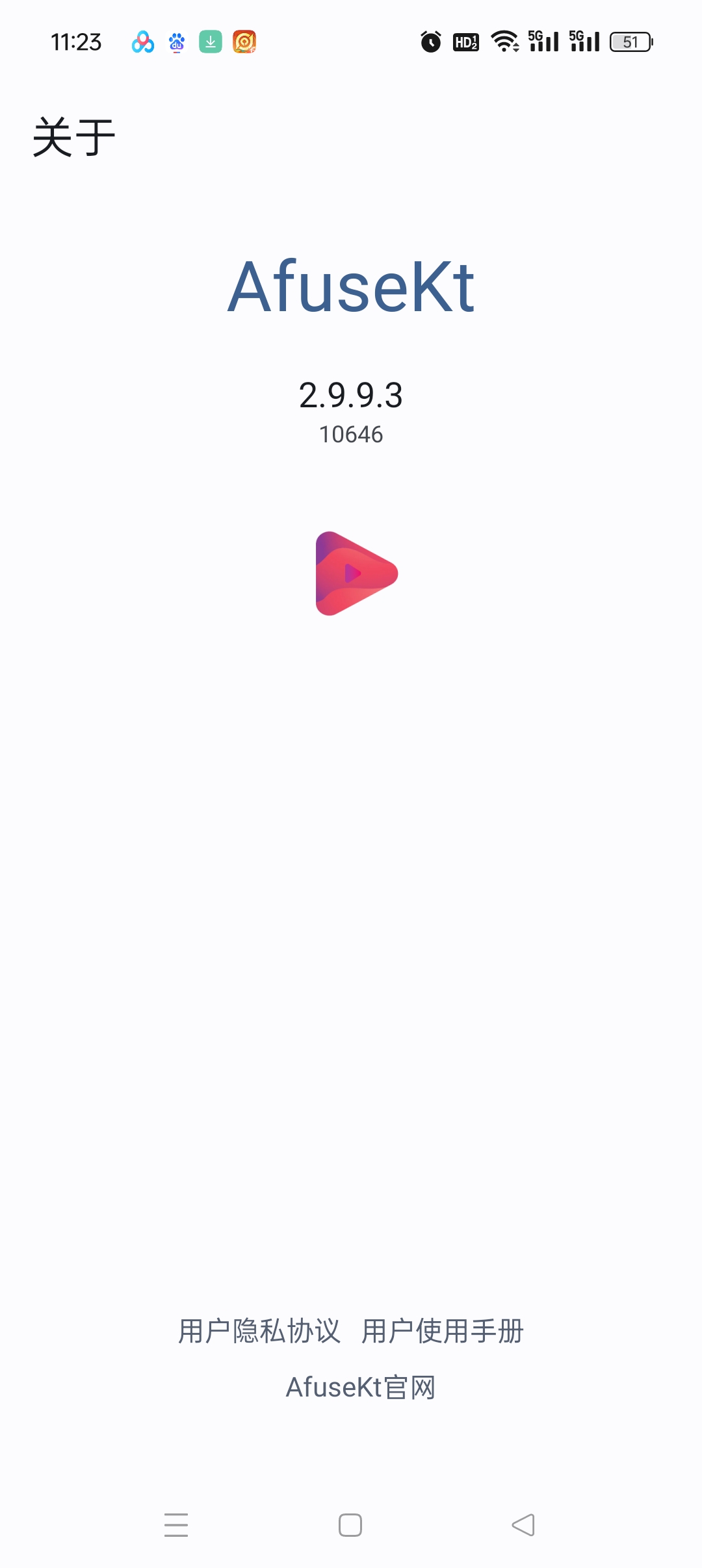The height and width of the screenshot is (1568, 702).
Task: Tap the system home button
Action: tap(350, 1524)
